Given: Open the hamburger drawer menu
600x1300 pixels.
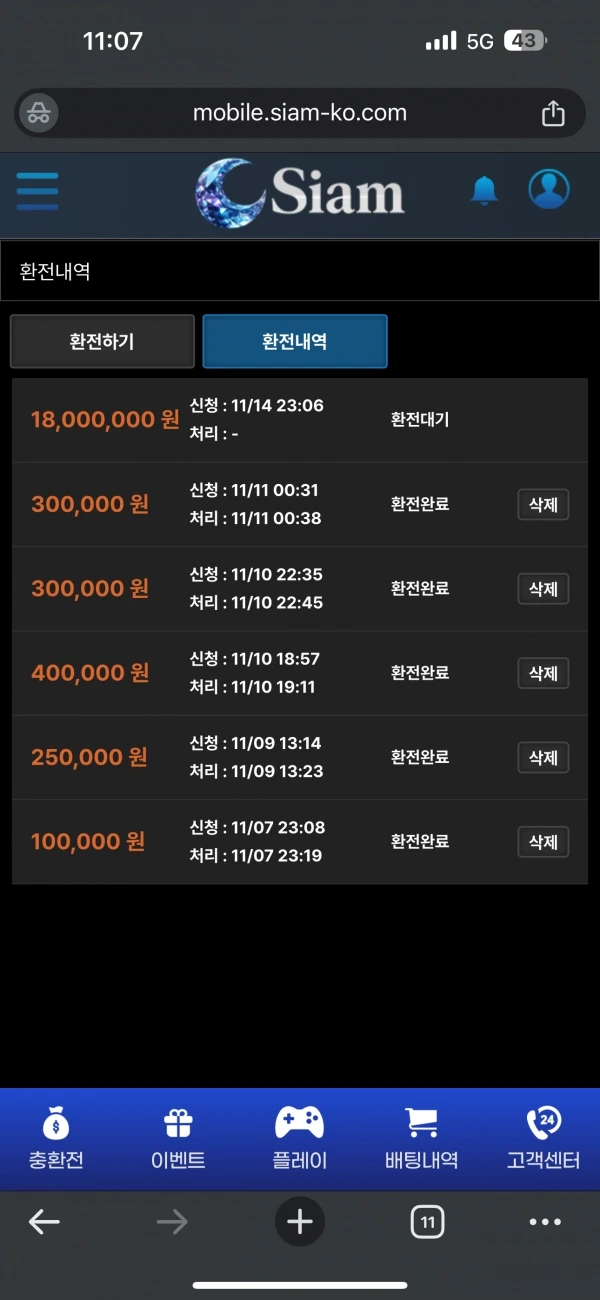Looking at the screenshot, I should pos(37,191).
